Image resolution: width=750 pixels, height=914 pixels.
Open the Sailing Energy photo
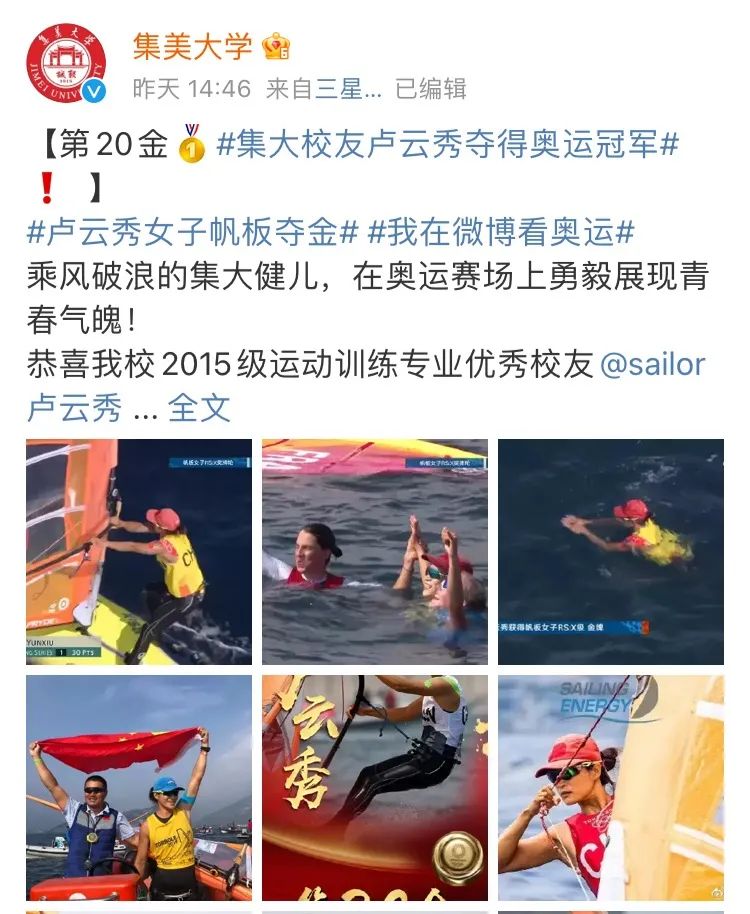click(x=610, y=788)
